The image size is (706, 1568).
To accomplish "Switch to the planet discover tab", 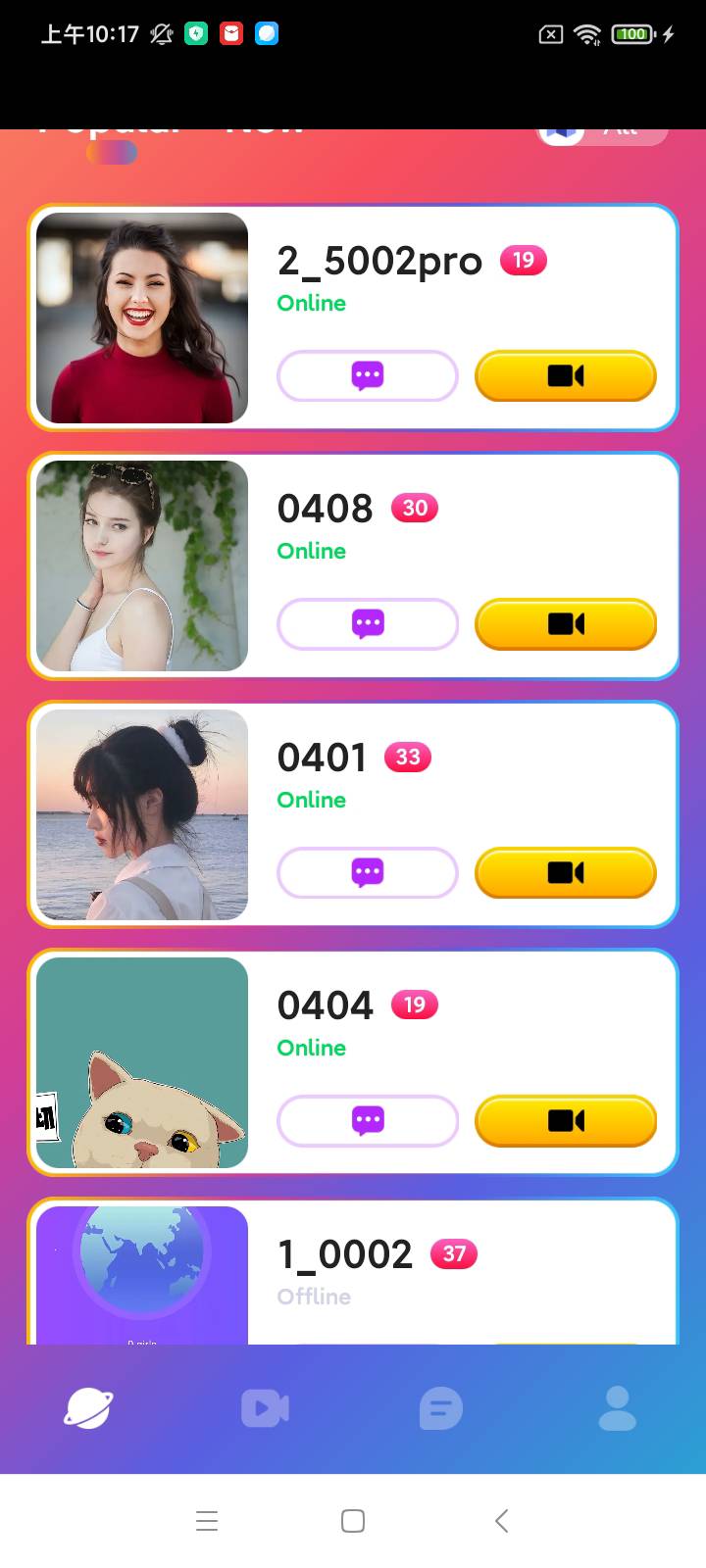I will click(x=88, y=1409).
